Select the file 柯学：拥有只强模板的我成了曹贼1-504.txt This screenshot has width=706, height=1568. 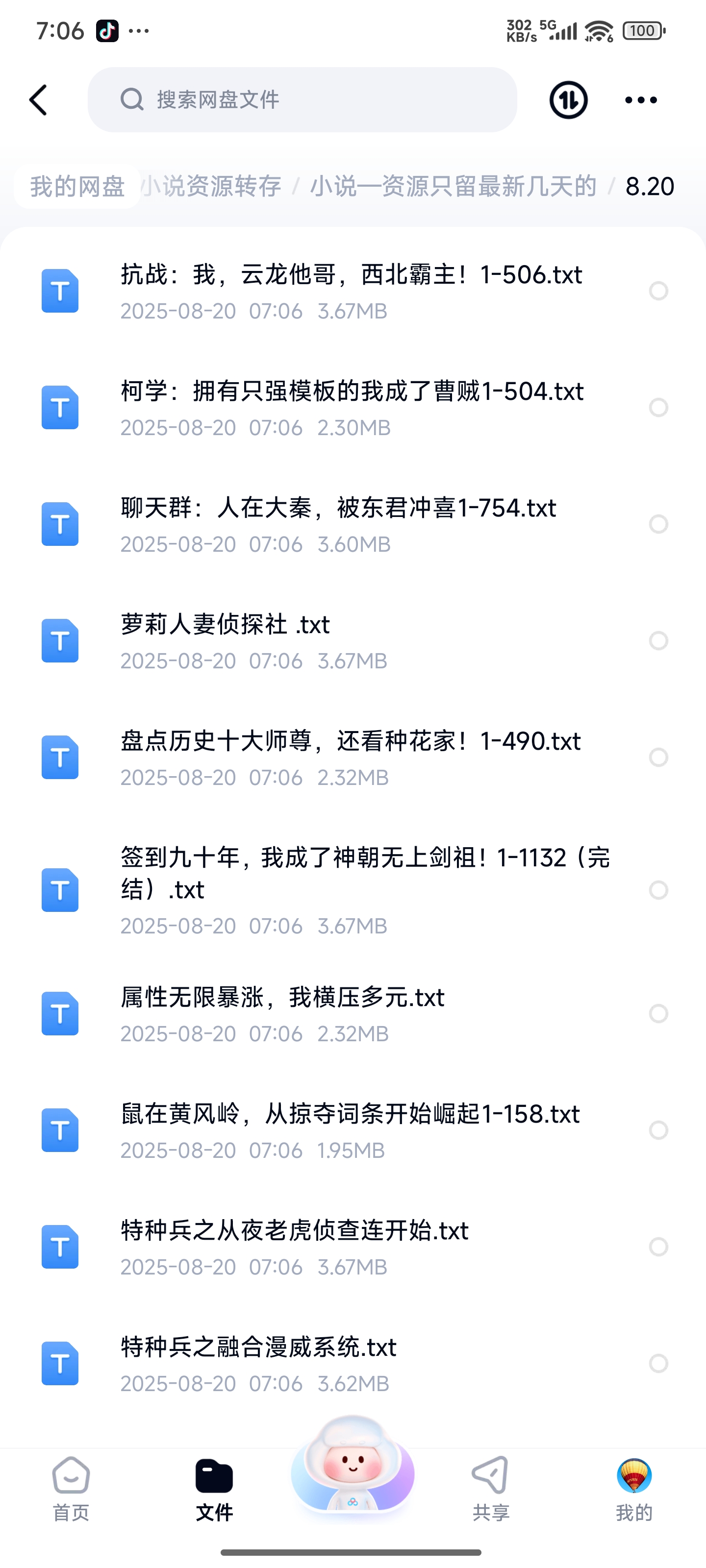[x=658, y=407]
